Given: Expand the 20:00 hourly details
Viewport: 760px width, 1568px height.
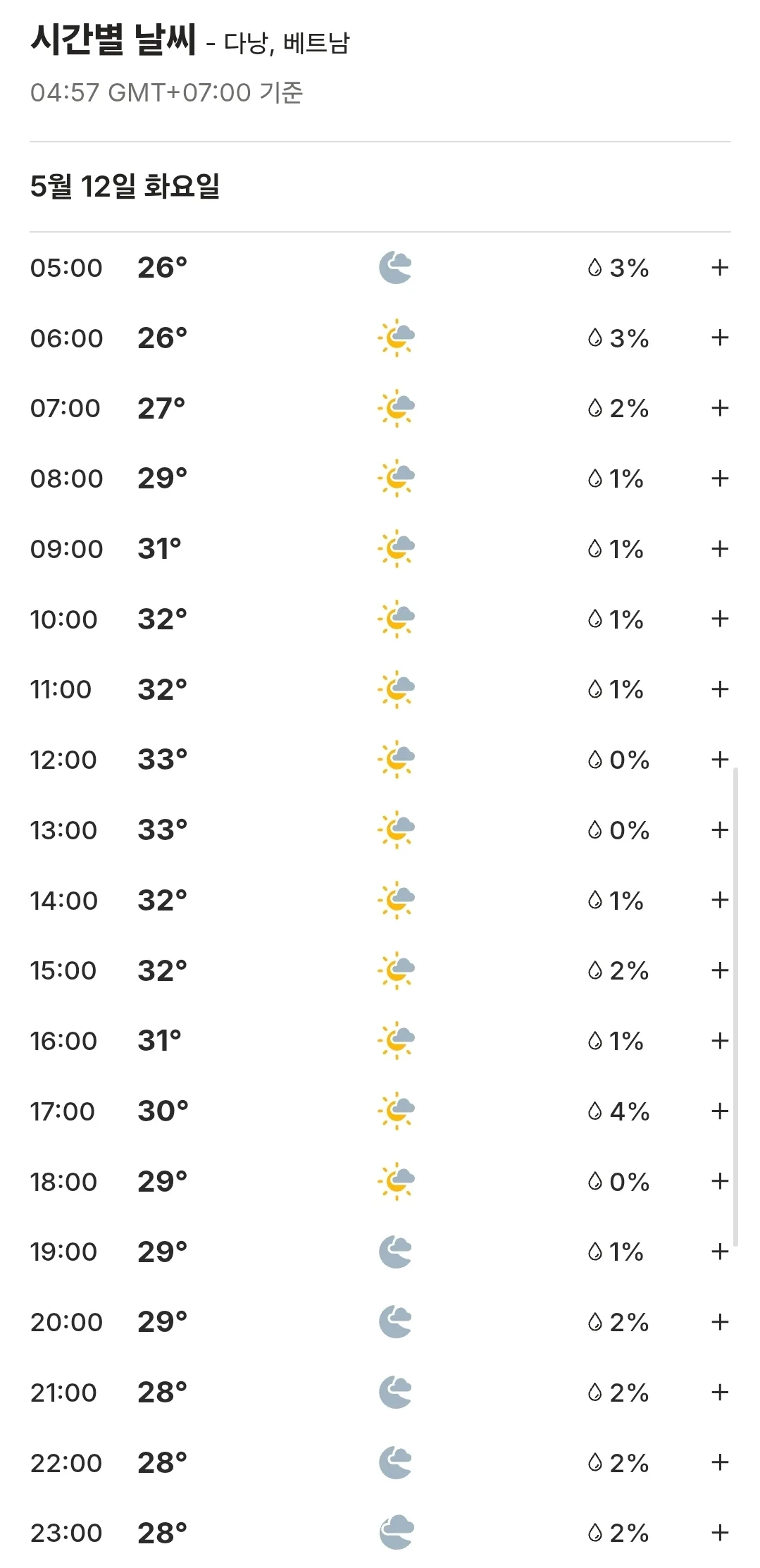Looking at the screenshot, I should (719, 1322).
